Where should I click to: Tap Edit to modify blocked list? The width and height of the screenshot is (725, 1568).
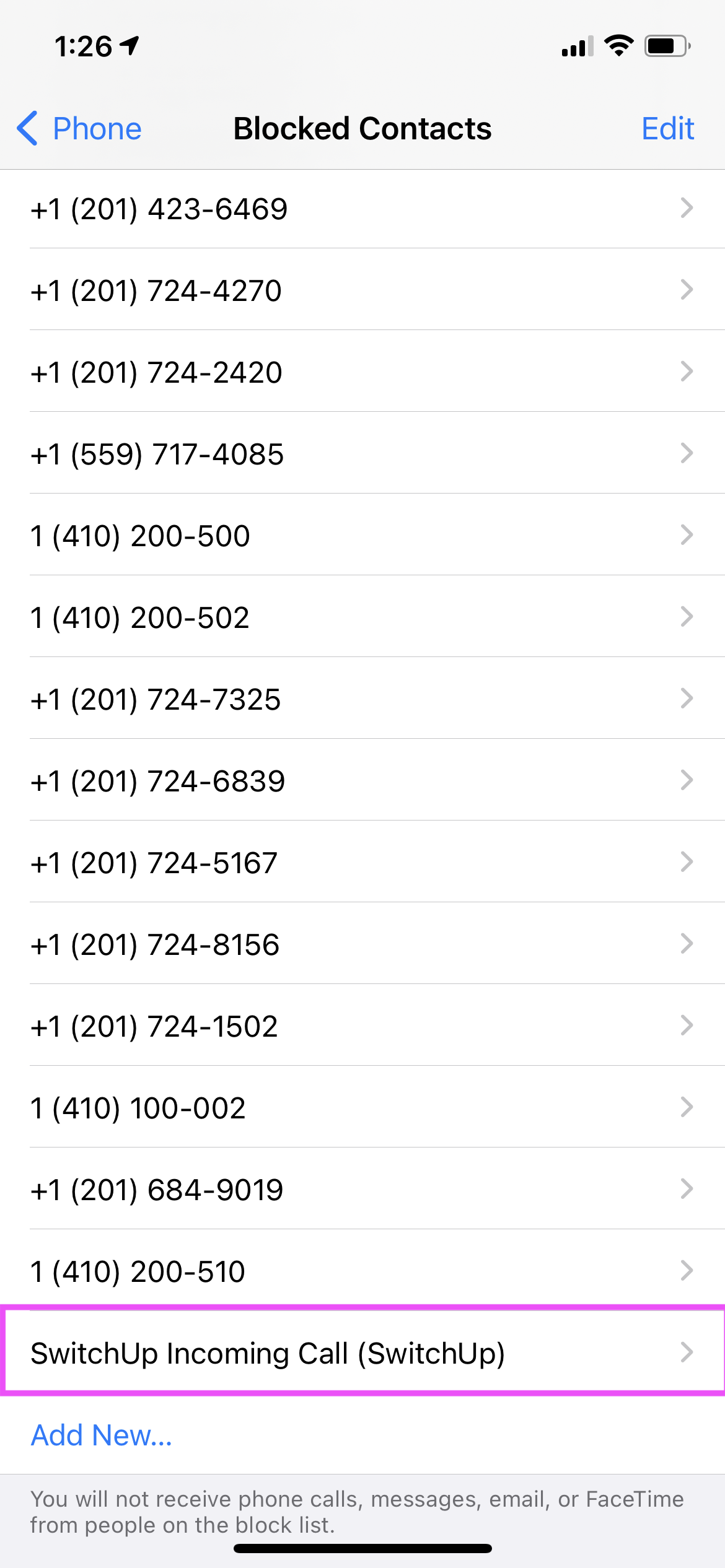click(x=667, y=129)
